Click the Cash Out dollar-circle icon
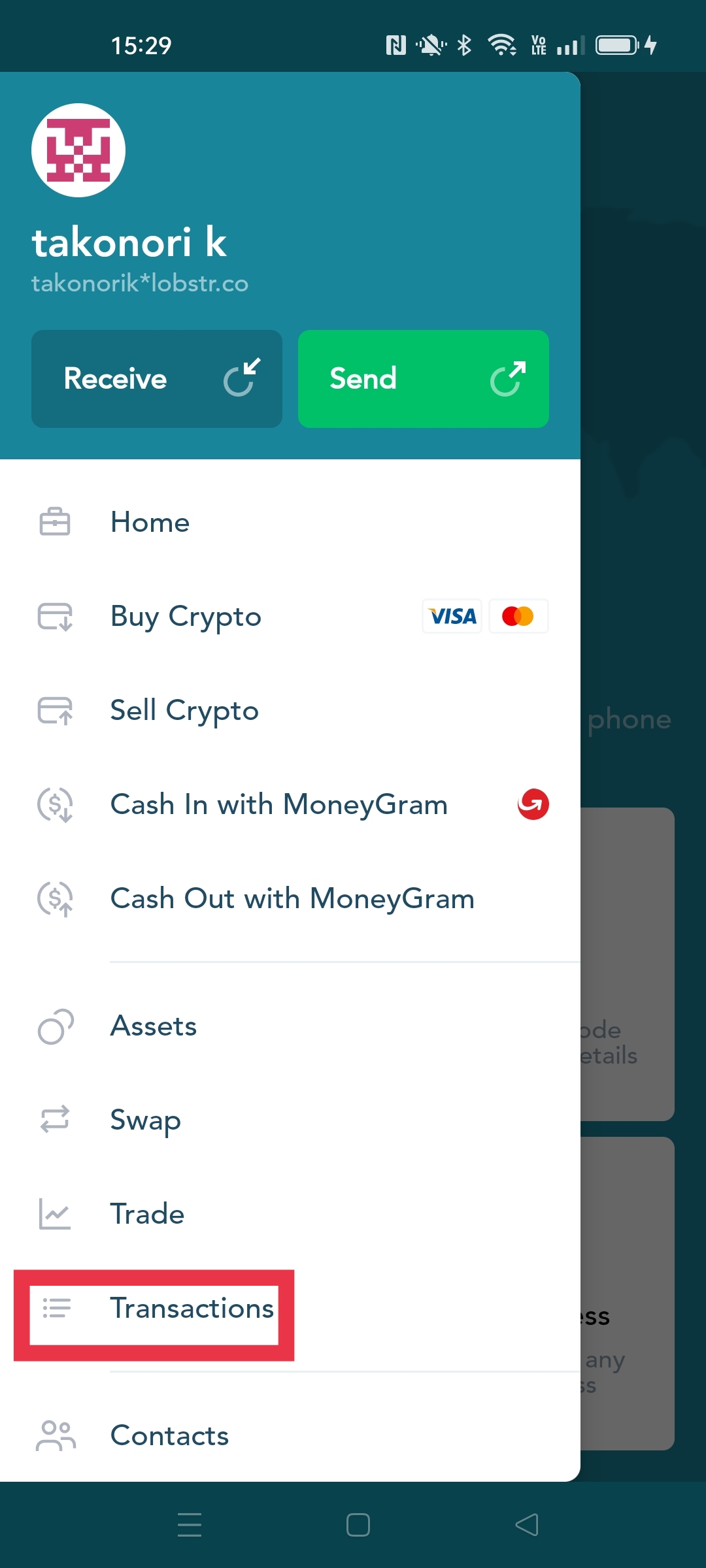The width and height of the screenshot is (706, 1568). click(x=55, y=898)
